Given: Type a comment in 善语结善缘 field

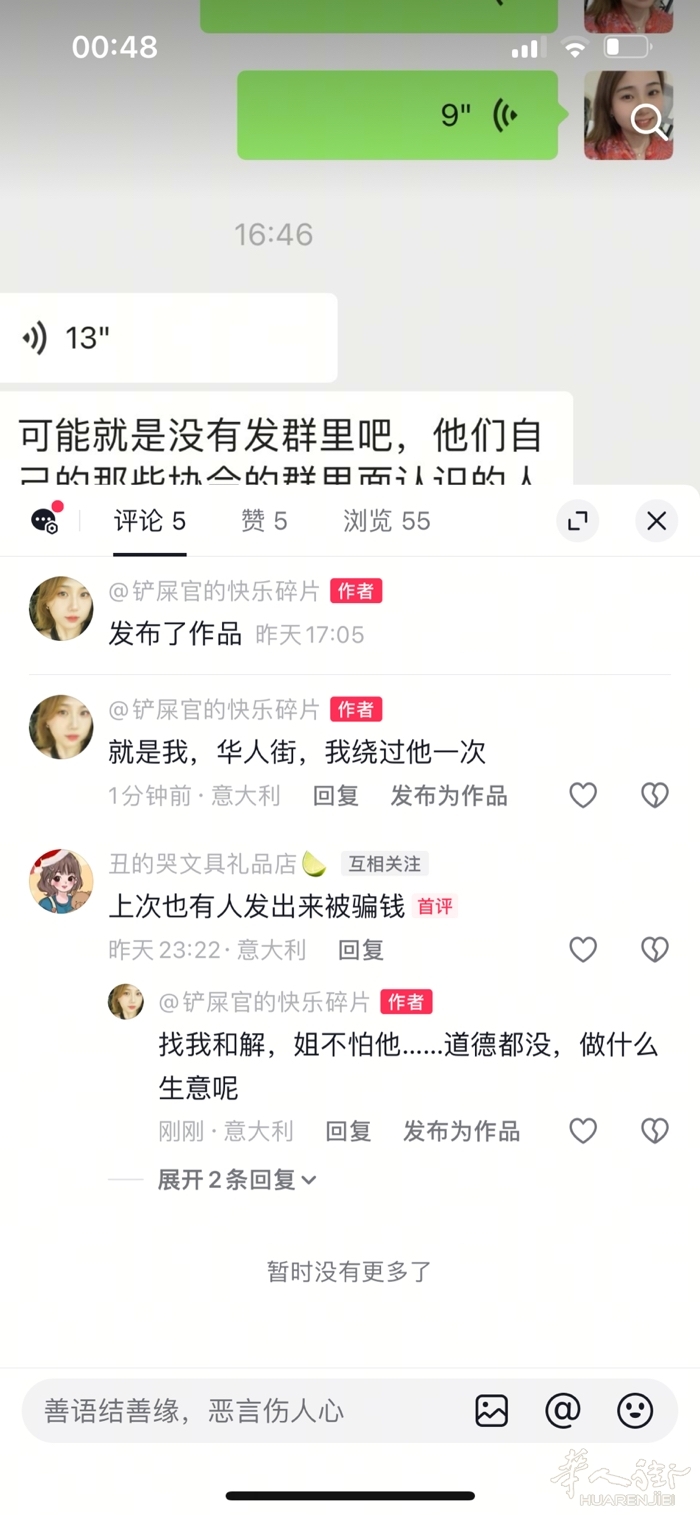Looking at the screenshot, I should click(x=240, y=1411).
